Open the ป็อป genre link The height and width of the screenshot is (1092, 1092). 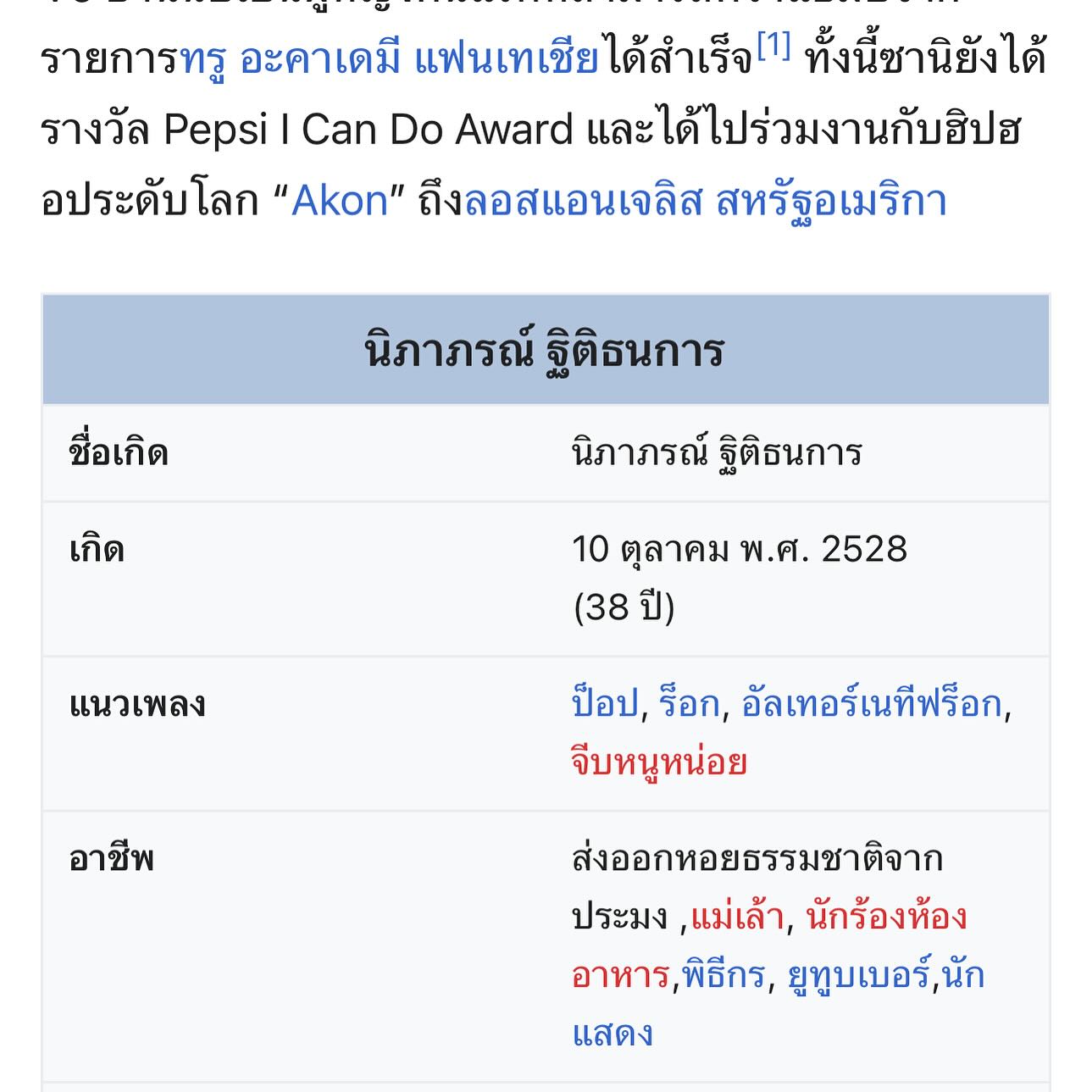(605, 705)
